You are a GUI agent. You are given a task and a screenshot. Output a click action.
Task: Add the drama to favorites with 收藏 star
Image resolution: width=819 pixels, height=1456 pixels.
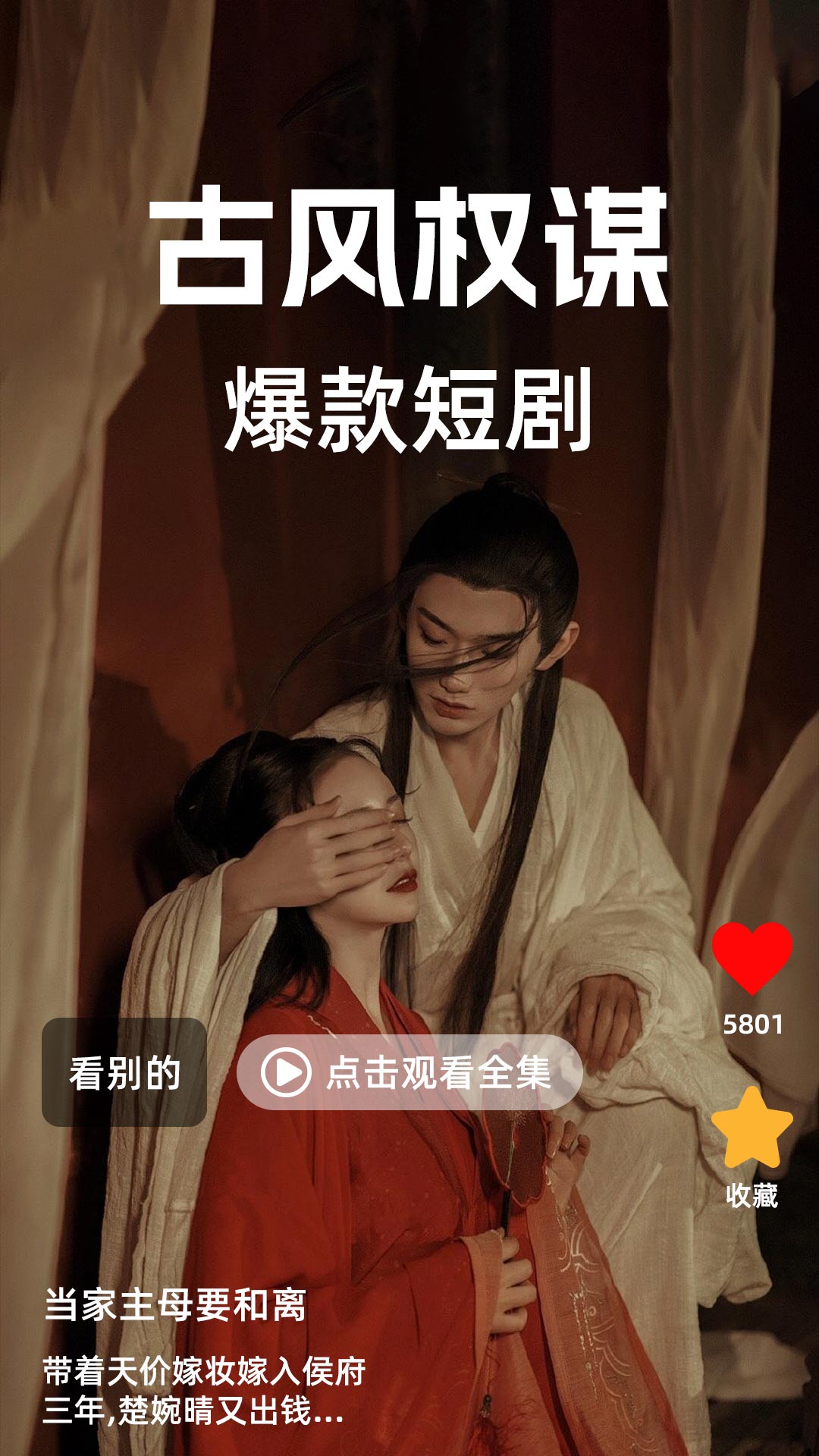752,1128
